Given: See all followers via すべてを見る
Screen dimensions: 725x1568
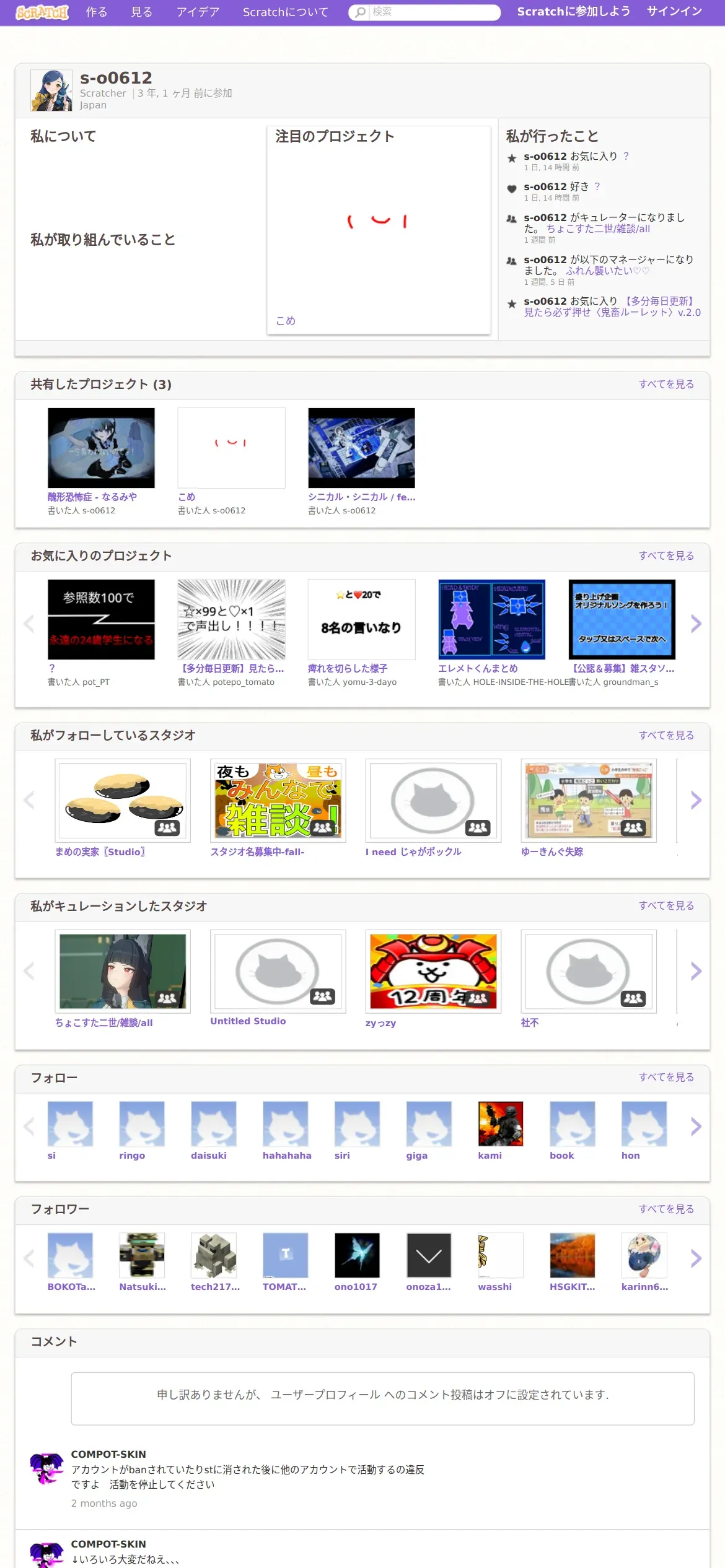Looking at the screenshot, I should pyautogui.click(x=666, y=1209).
